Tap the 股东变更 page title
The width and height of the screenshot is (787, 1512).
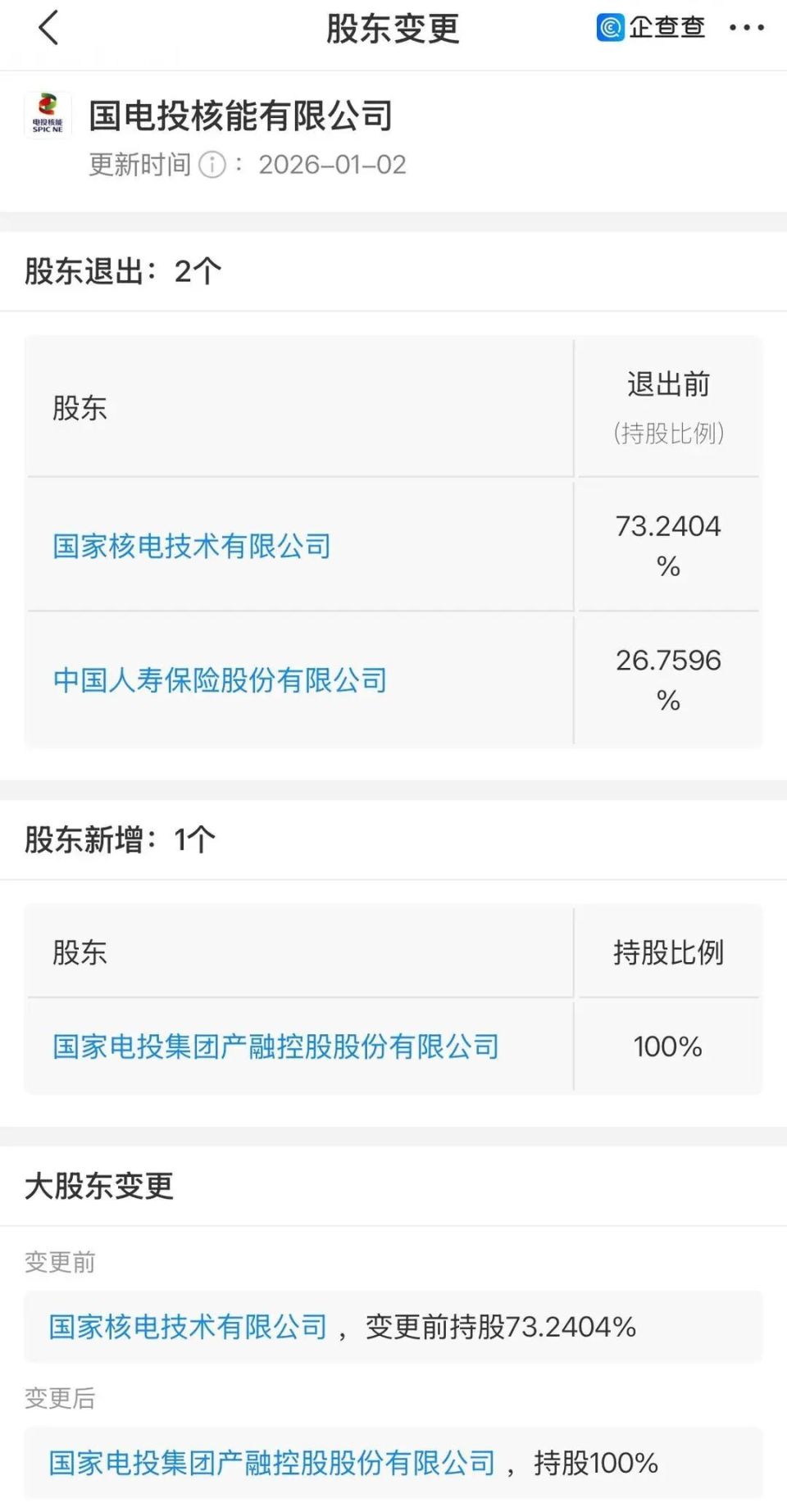(393, 28)
